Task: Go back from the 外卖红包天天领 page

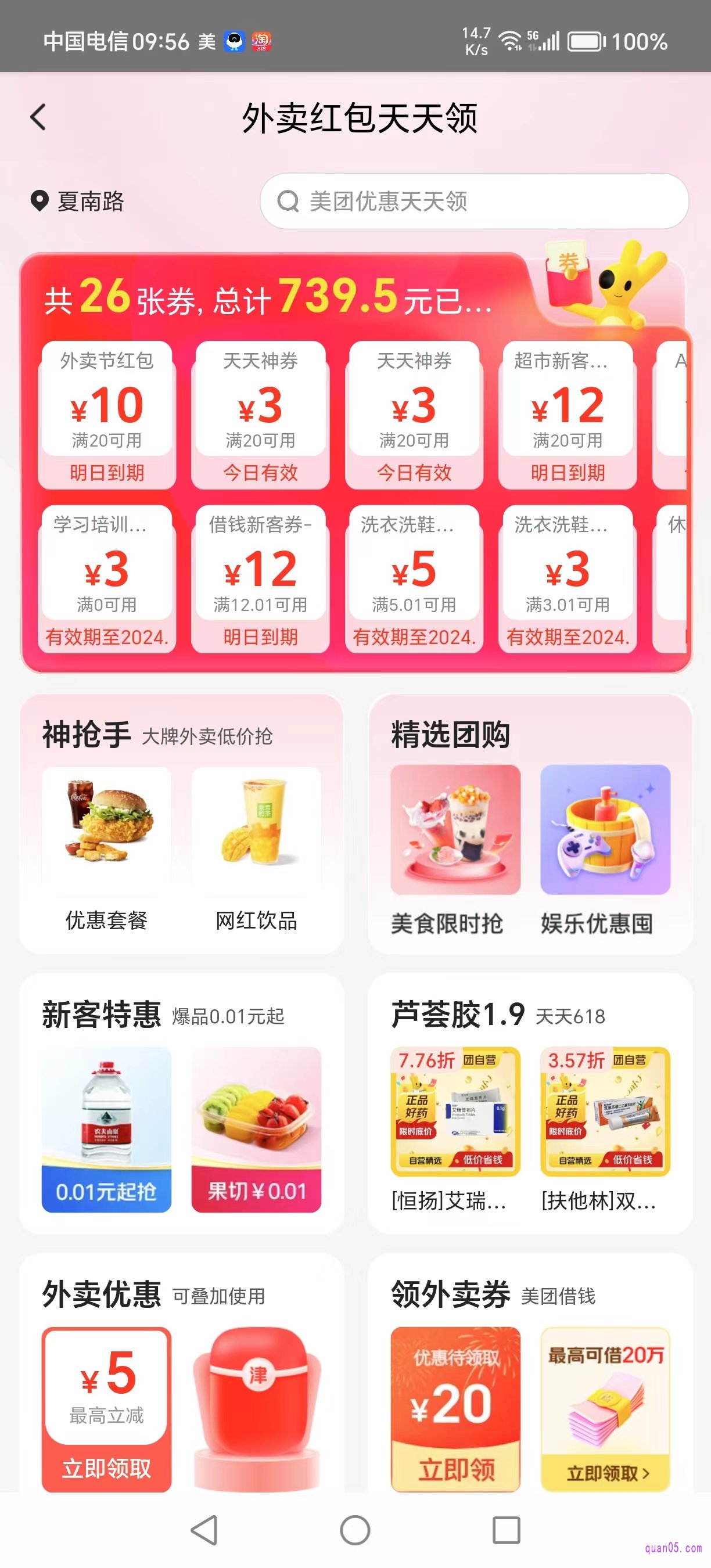Action: (x=38, y=117)
